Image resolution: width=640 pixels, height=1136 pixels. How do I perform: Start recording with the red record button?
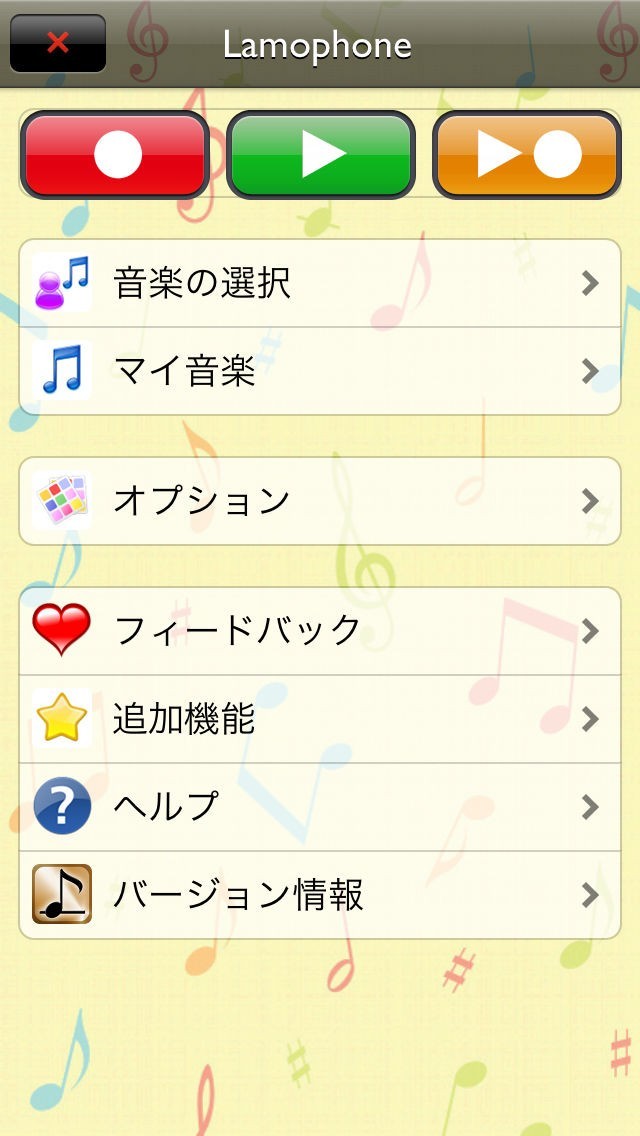click(x=115, y=155)
